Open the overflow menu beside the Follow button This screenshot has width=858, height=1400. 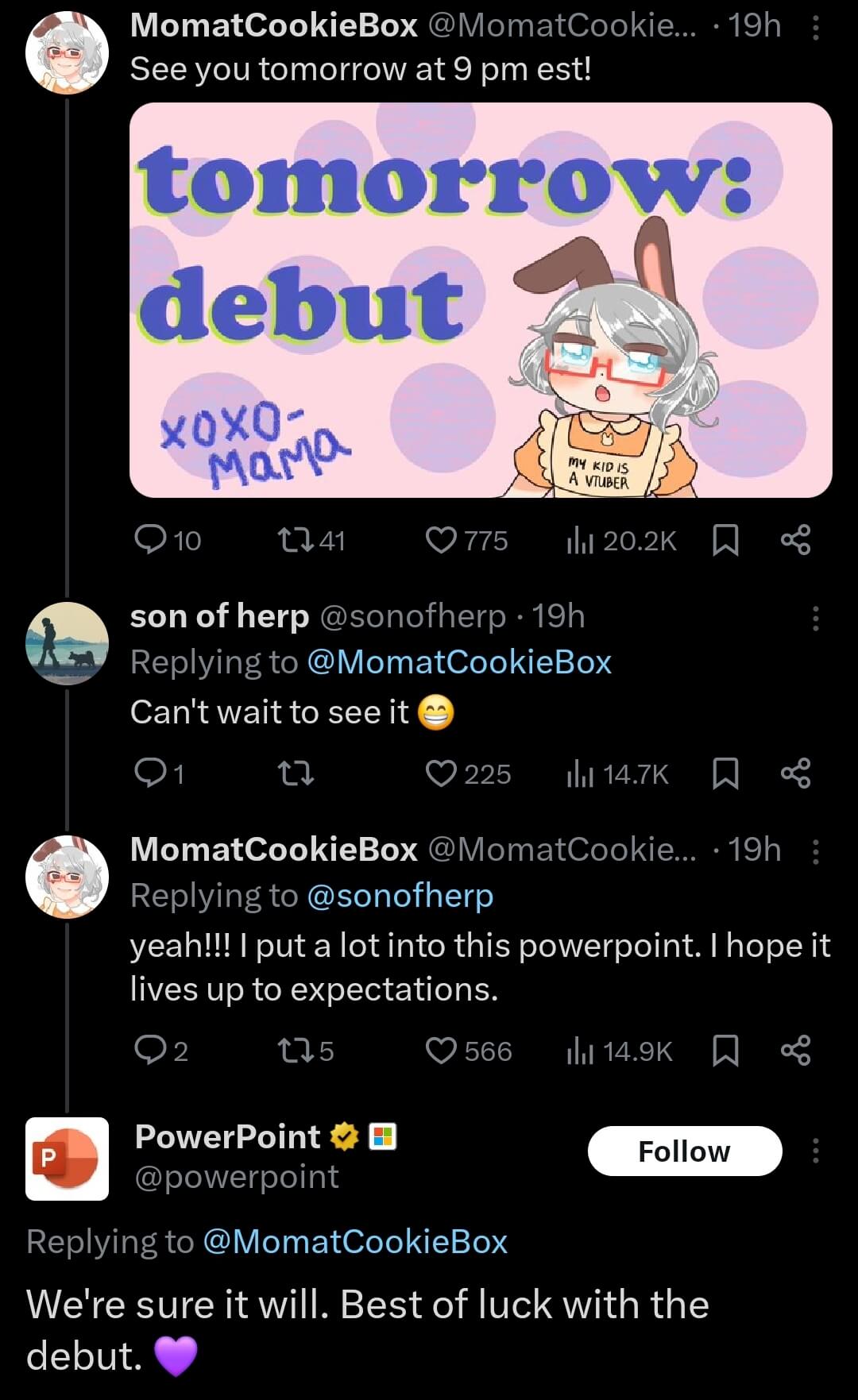(815, 1151)
